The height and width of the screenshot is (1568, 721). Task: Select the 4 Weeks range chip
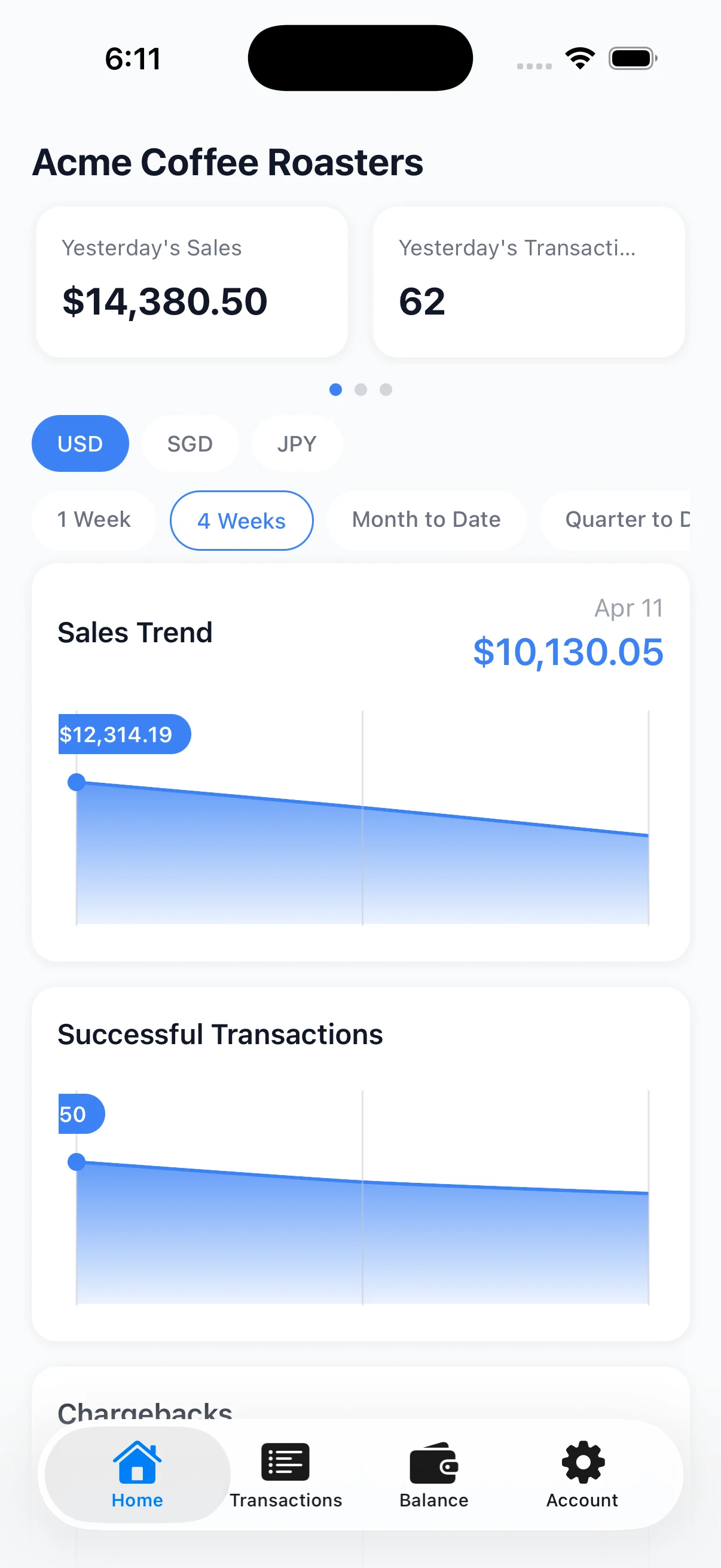pos(241,521)
